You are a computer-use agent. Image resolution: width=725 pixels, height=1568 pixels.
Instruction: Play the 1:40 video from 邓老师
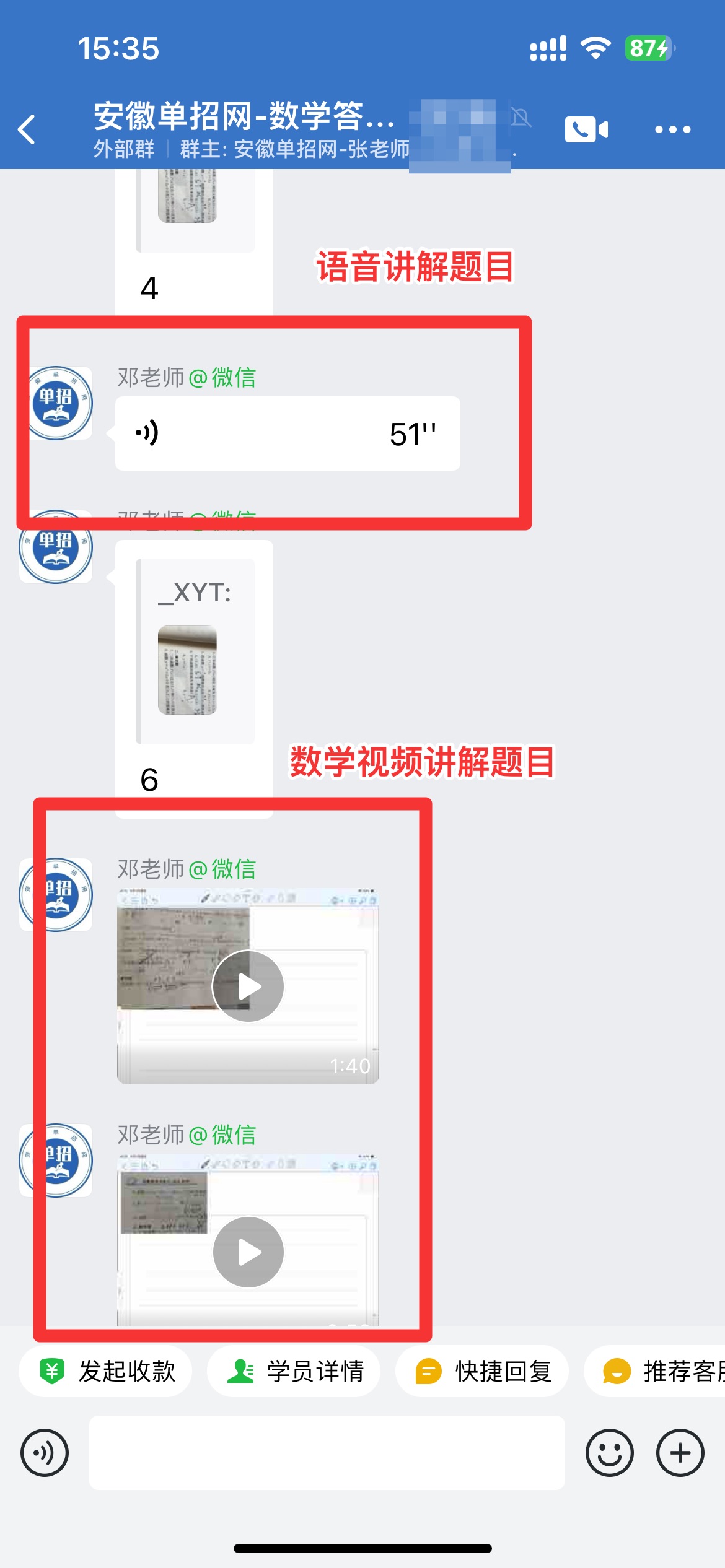point(248,986)
